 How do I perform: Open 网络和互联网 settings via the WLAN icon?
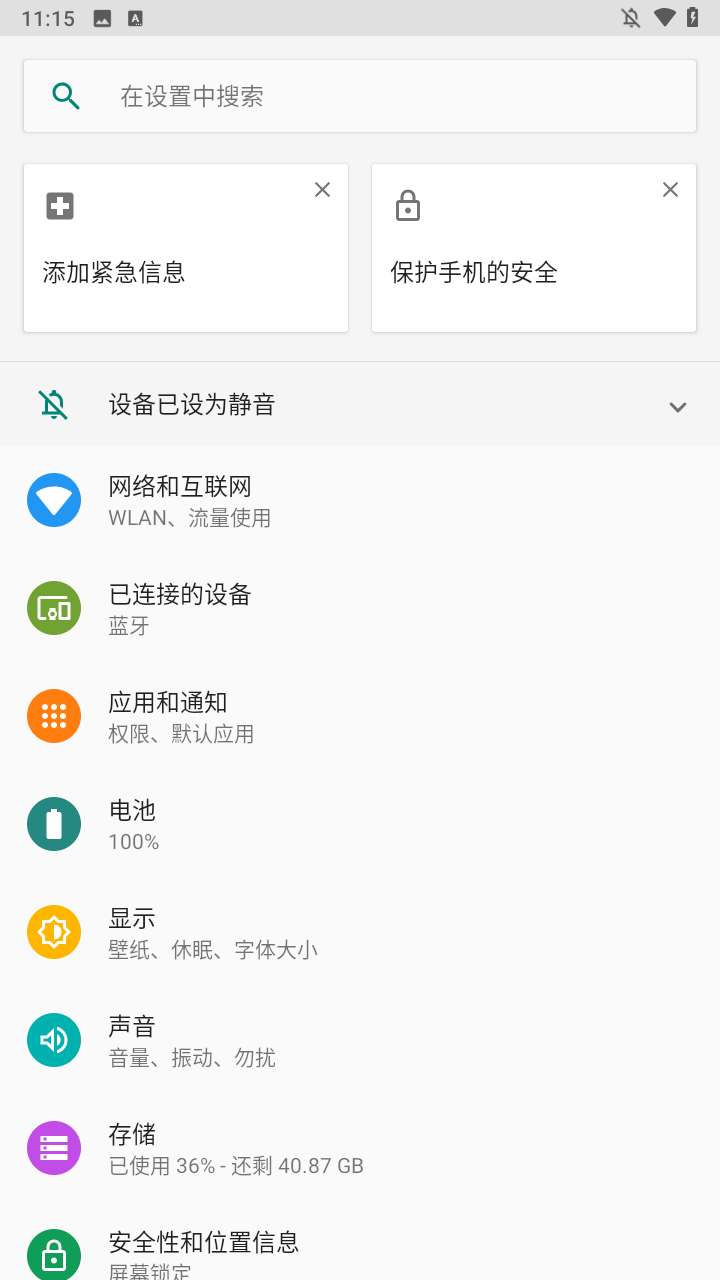tap(53, 499)
